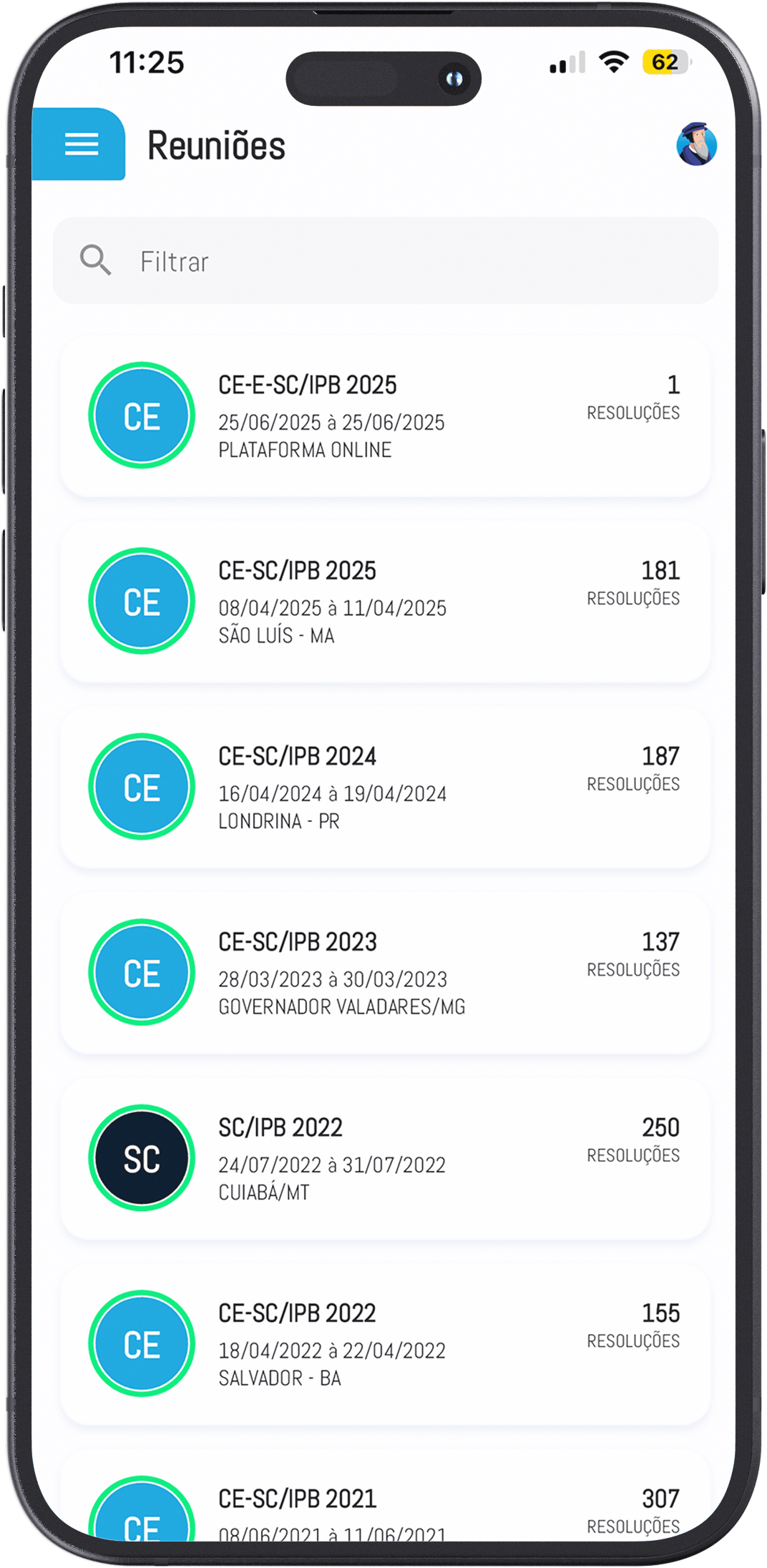The height and width of the screenshot is (1568, 767).
Task: Select the SC badge for SC/IPB 2022
Action: pyautogui.click(x=141, y=1157)
